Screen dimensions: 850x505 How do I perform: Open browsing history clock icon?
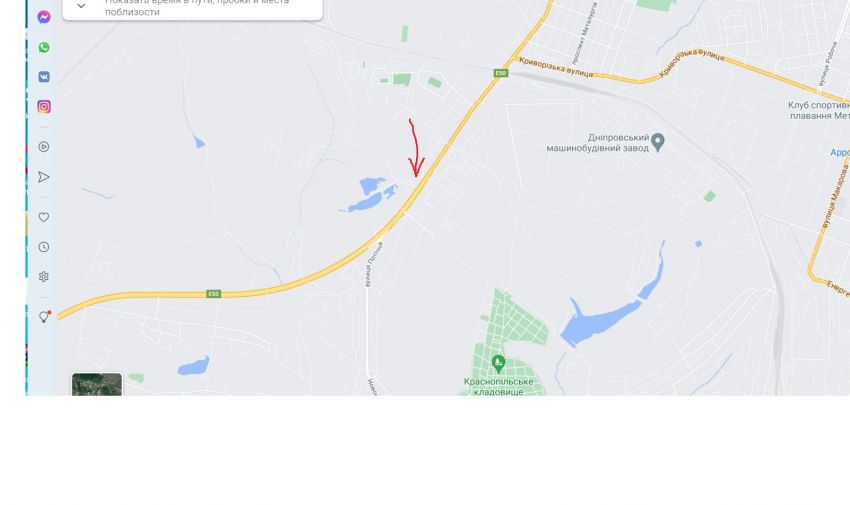[x=44, y=247]
